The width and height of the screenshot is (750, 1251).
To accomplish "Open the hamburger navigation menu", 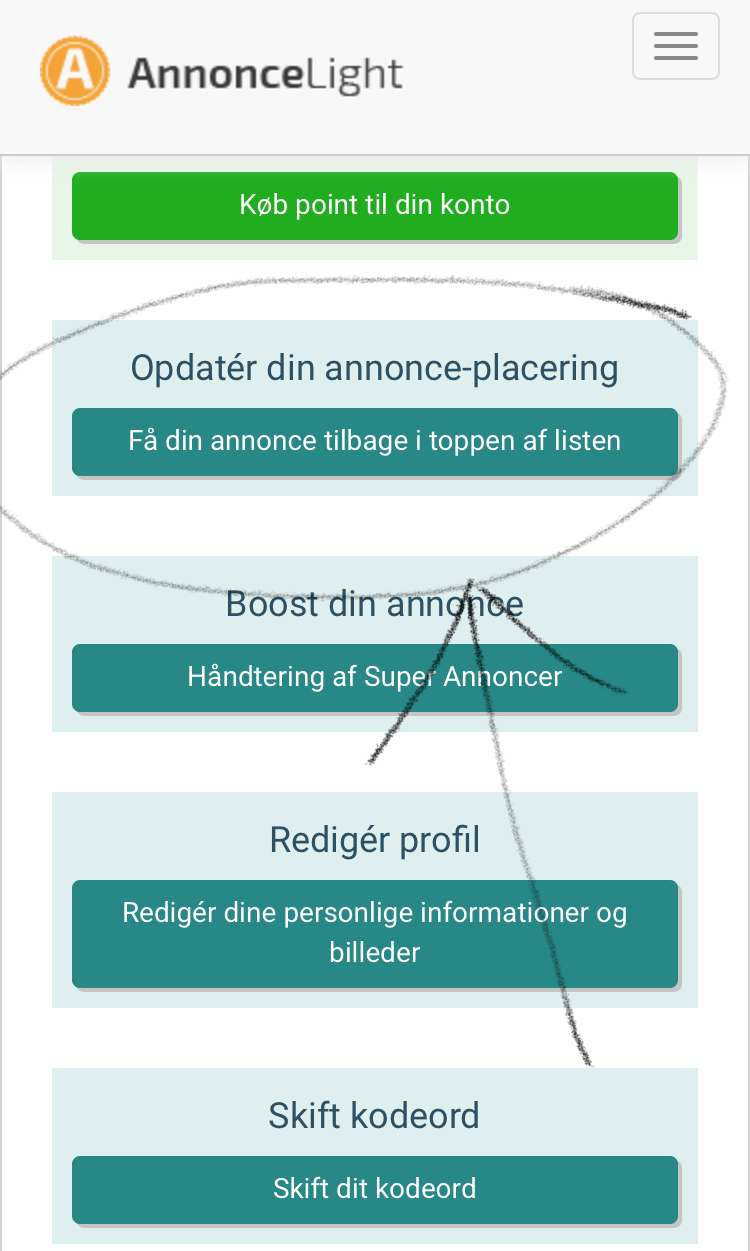I will coord(676,46).
